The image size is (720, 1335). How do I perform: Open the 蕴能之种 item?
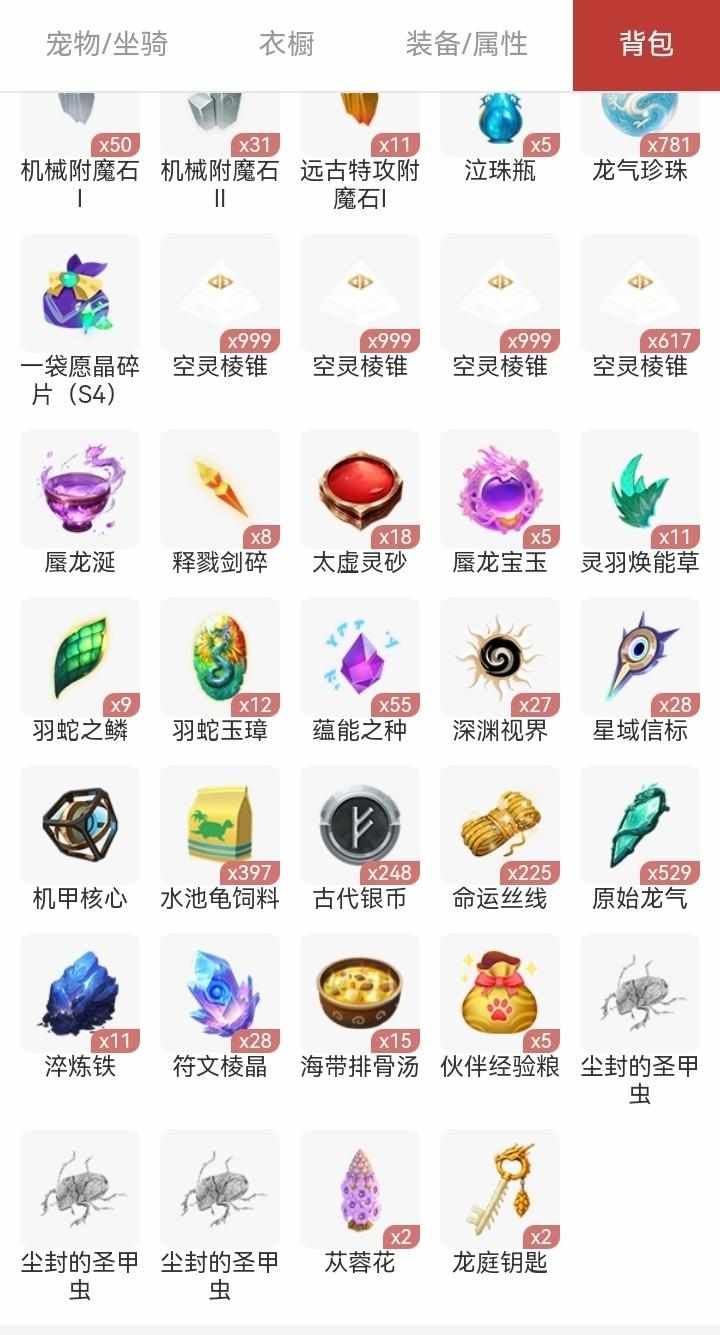tap(360, 658)
